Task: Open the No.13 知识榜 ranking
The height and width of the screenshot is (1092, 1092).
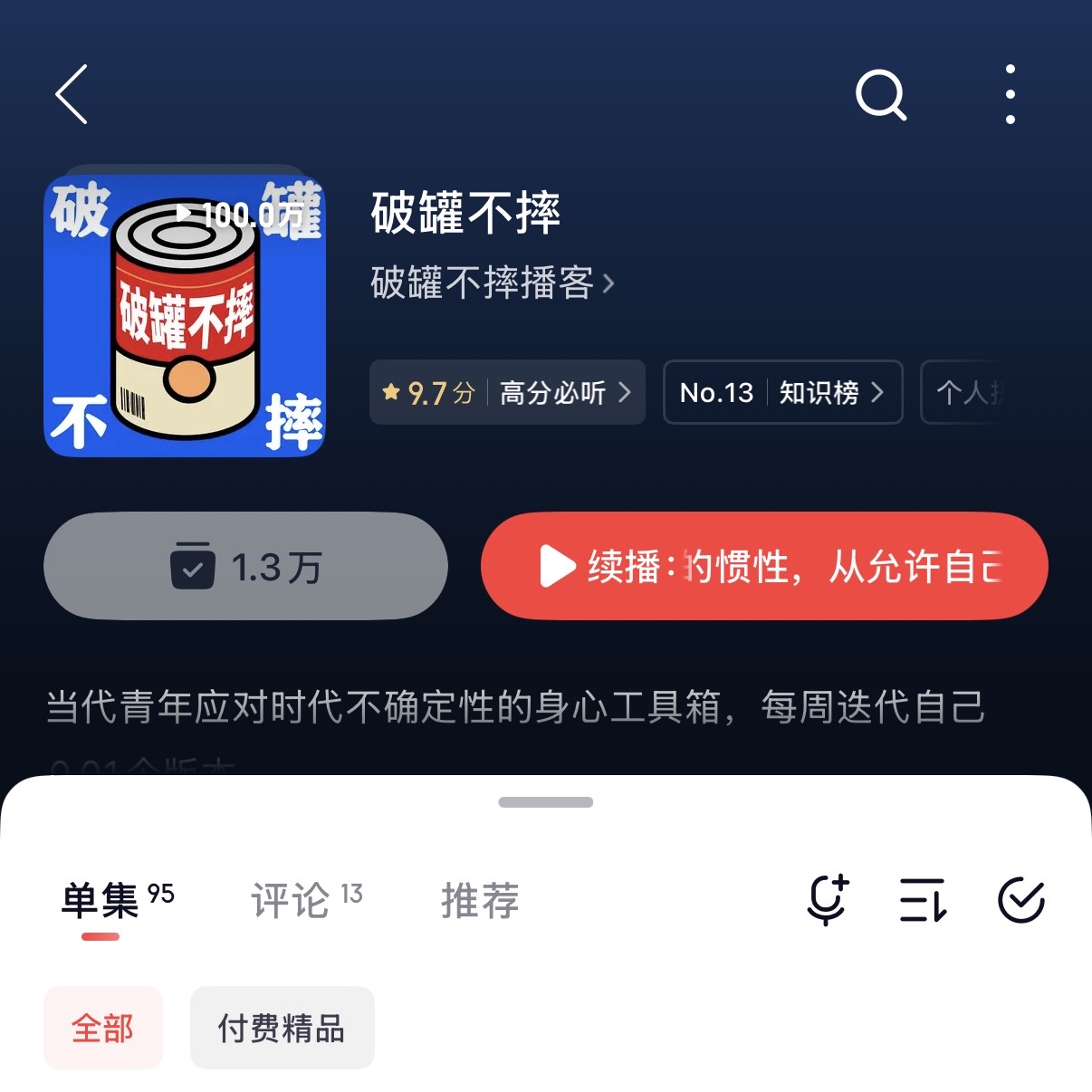Action: coord(782,392)
